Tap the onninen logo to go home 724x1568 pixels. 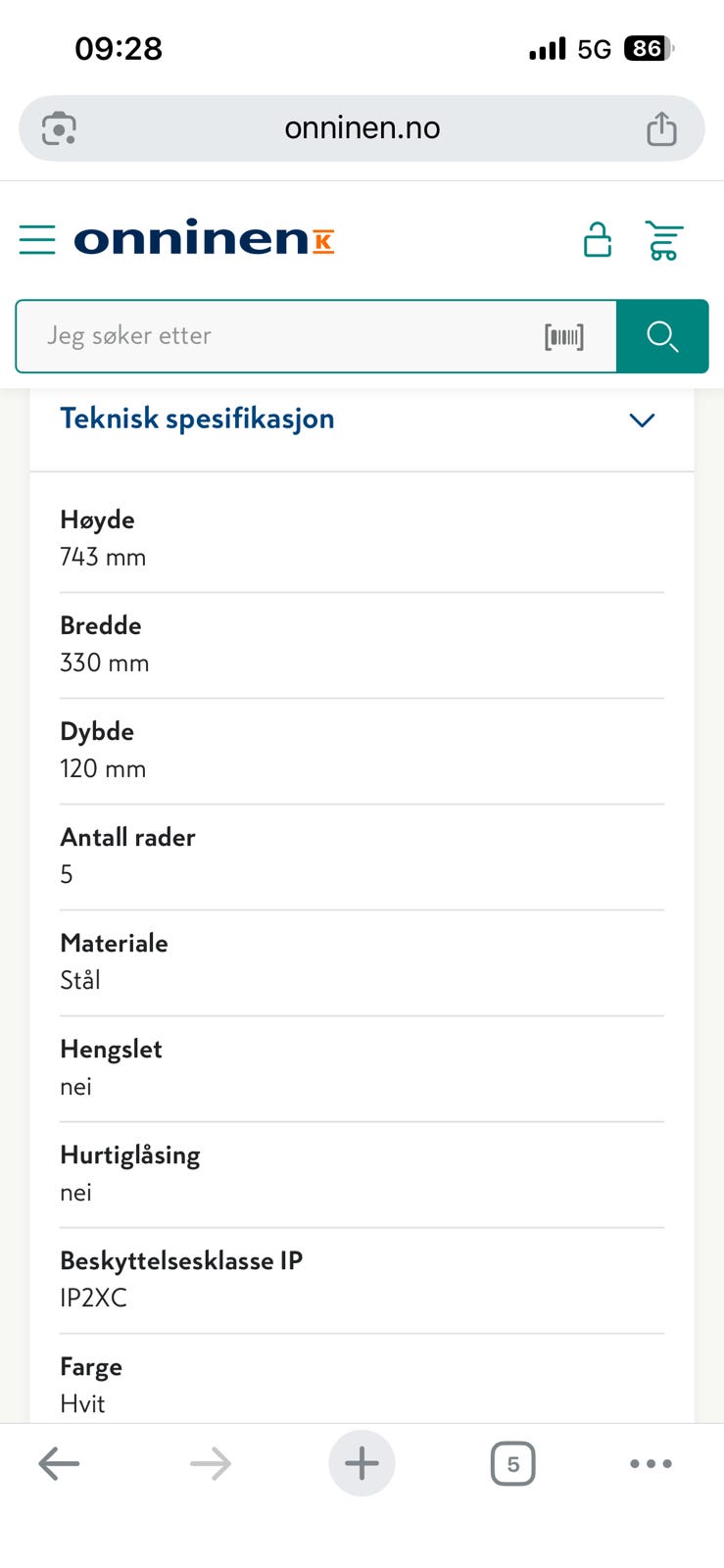click(x=204, y=238)
